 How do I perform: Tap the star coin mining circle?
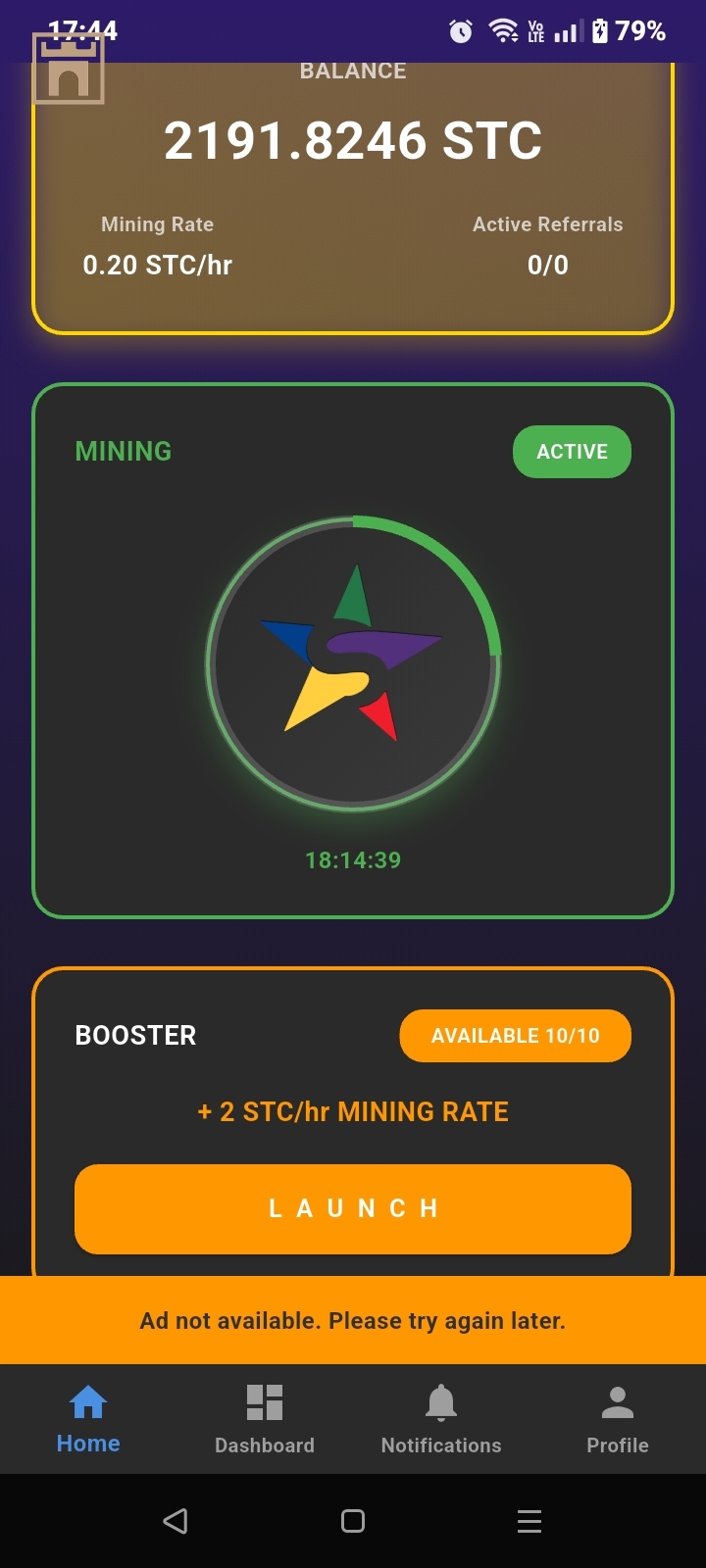click(353, 663)
